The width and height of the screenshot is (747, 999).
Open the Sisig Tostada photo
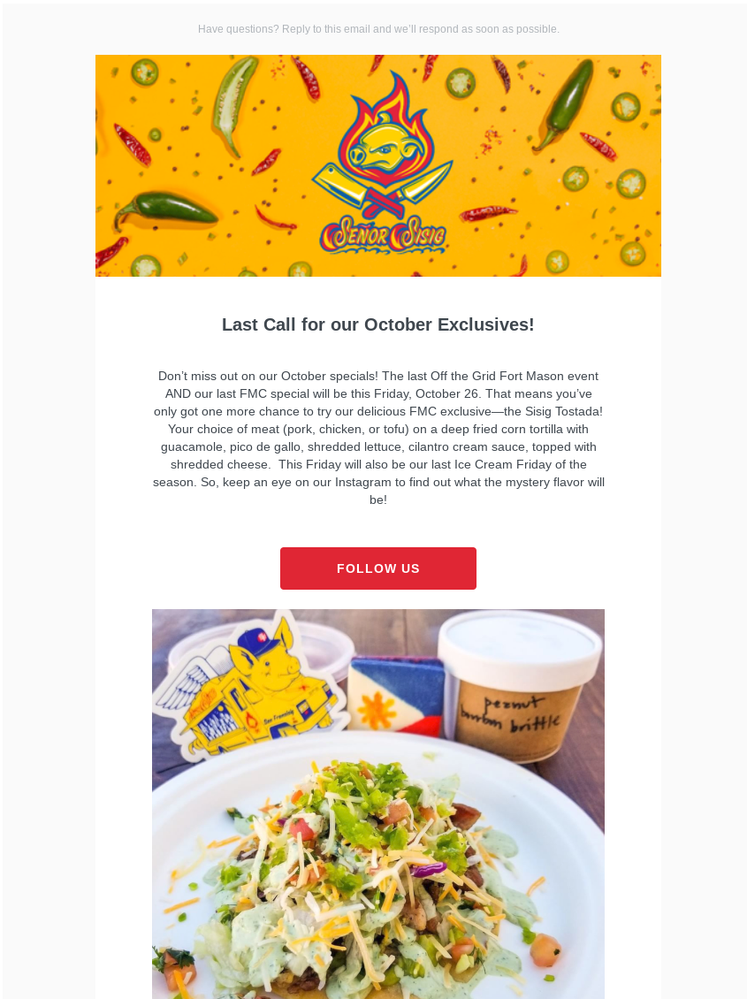378,803
